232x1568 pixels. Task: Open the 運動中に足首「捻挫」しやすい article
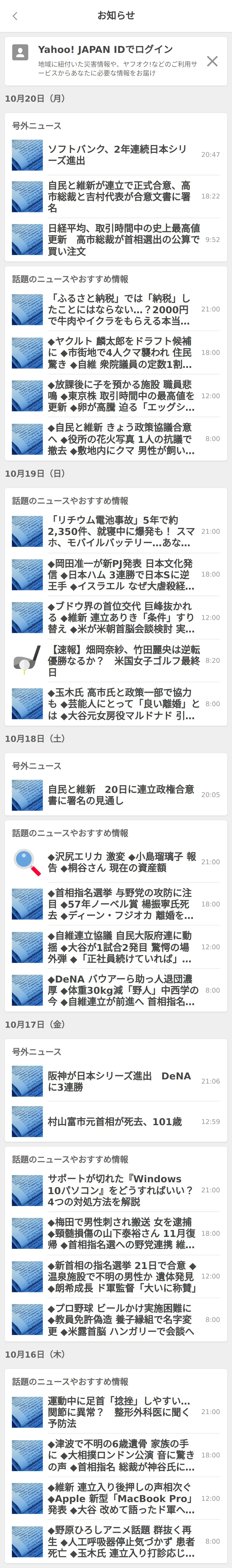coord(119,1411)
